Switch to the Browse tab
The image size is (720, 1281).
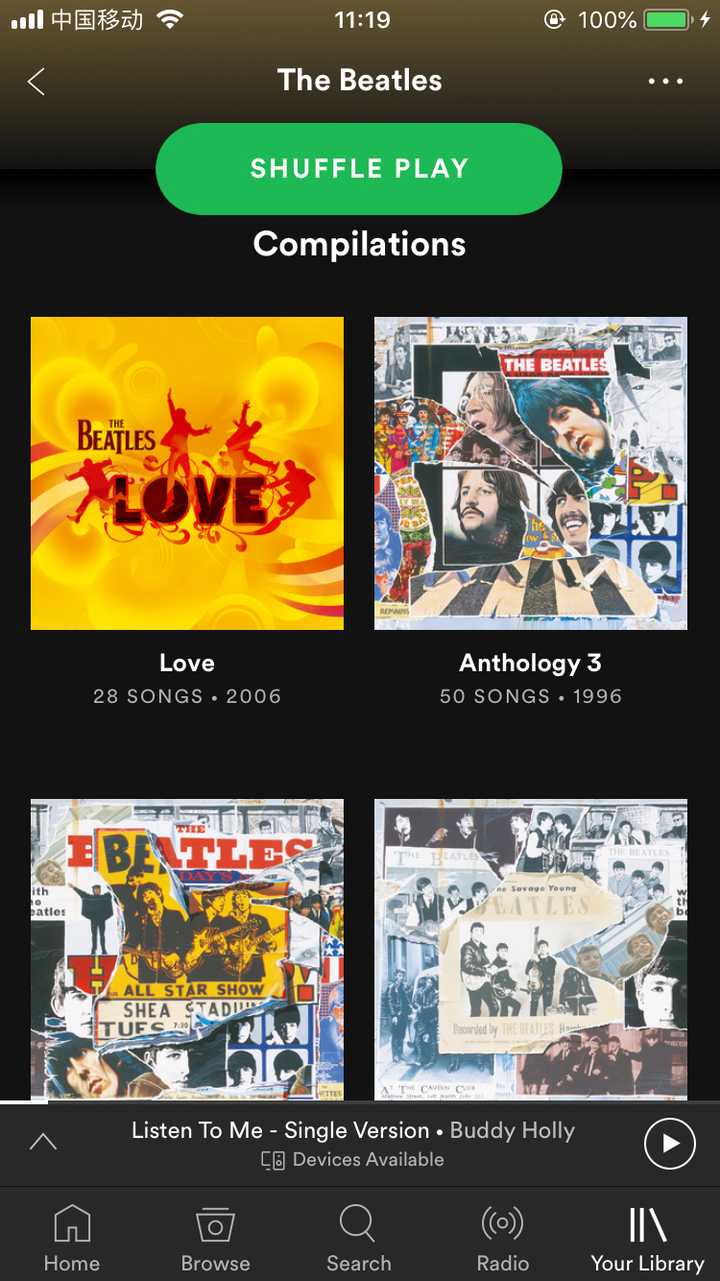click(x=215, y=1238)
